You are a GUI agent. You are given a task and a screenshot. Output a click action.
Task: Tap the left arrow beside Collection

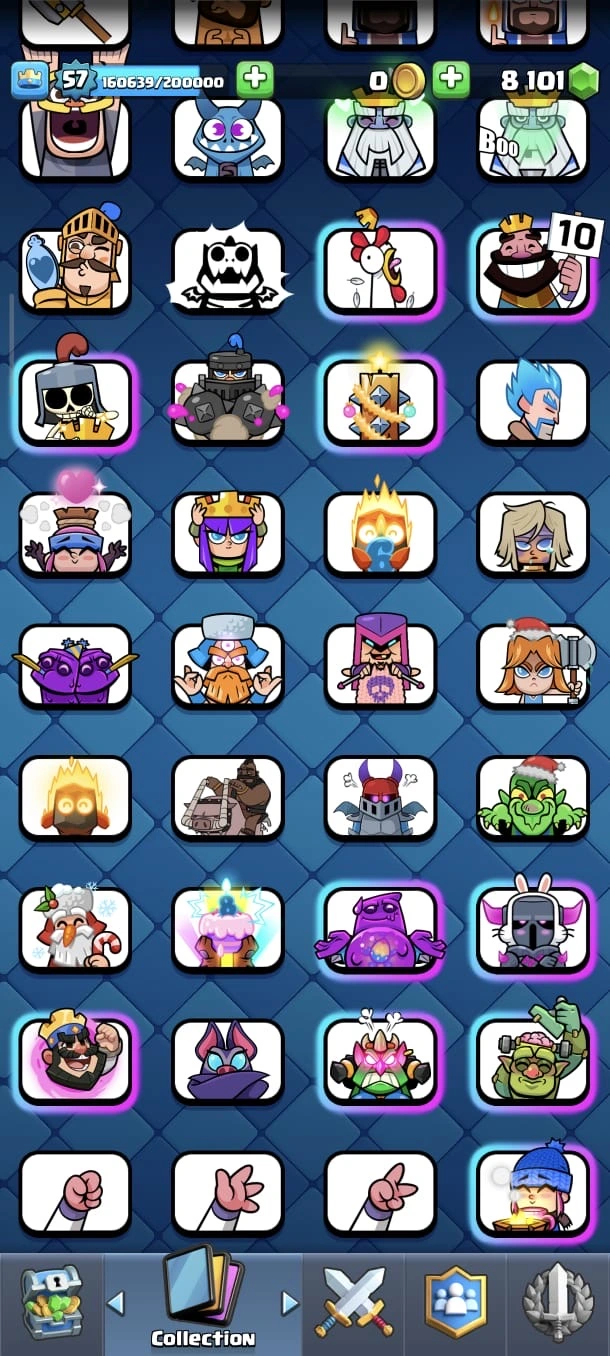point(116,1303)
